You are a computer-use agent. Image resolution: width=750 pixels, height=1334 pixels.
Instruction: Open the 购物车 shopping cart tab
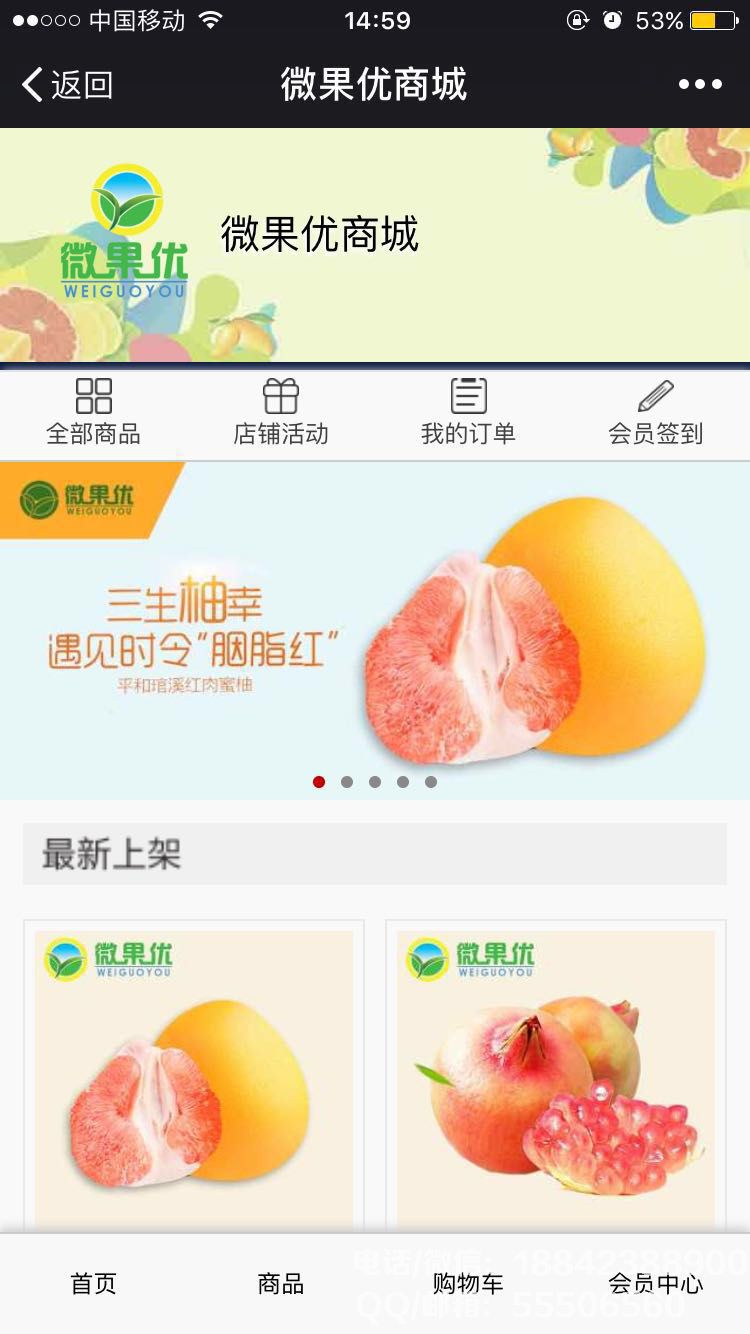(x=468, y=1284)
